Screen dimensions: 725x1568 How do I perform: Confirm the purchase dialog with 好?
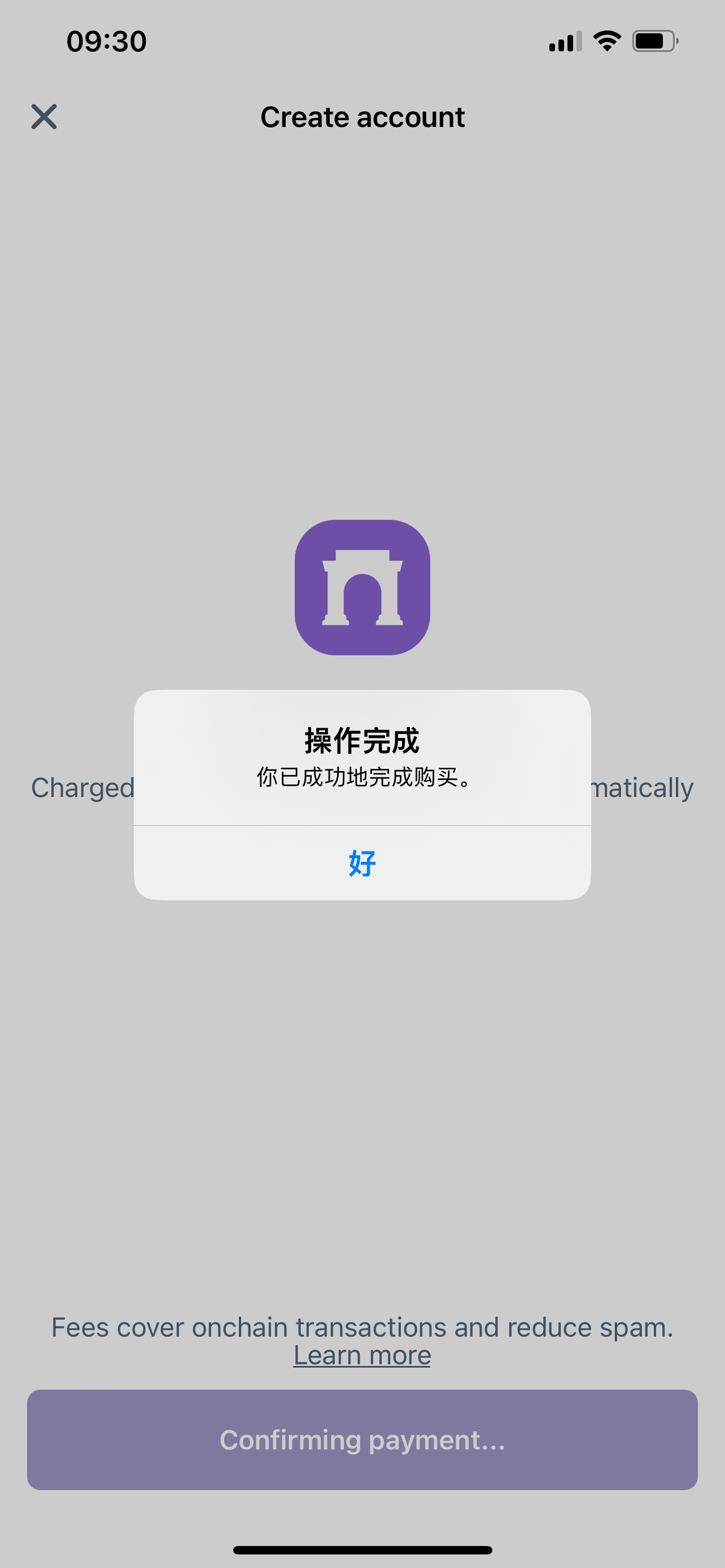tap(362, 862)
